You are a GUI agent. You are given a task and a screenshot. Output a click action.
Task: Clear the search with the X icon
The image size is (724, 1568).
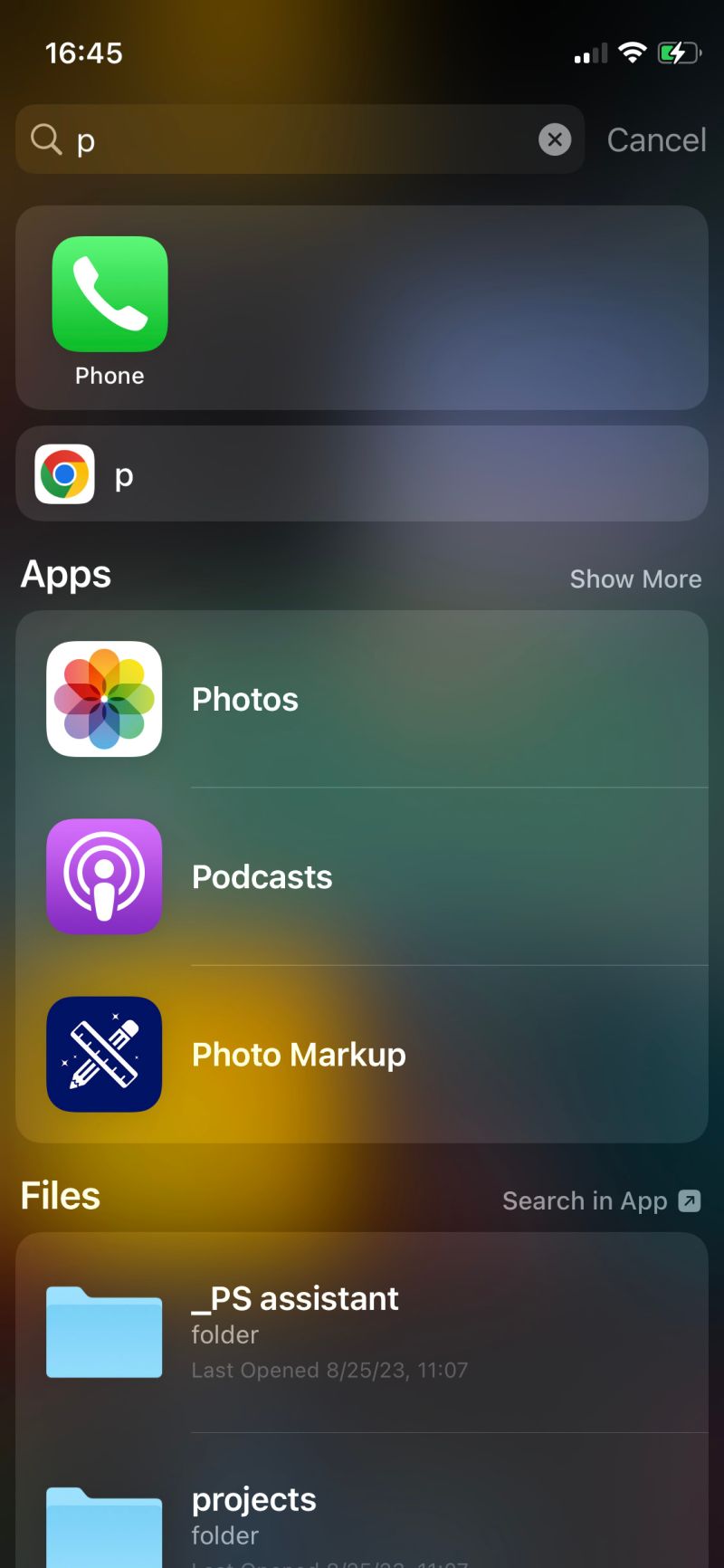pos(554,139)
